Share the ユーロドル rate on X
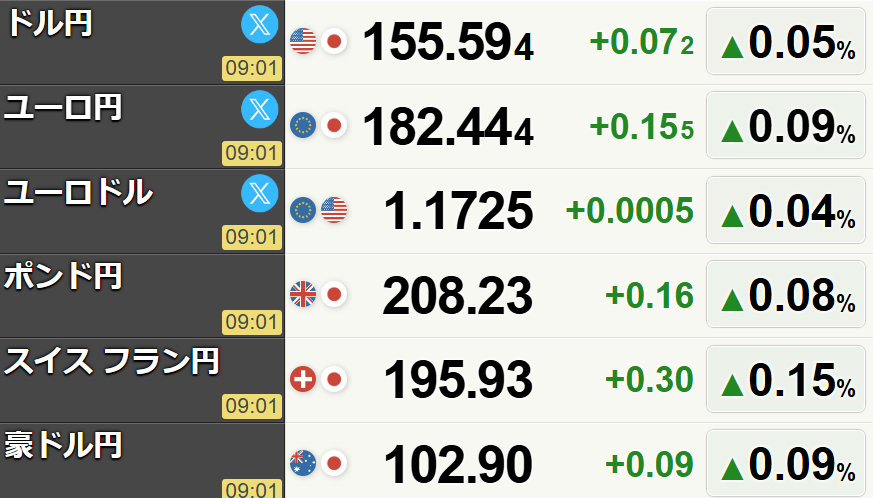The image size is (873, 498). point(259,191)
